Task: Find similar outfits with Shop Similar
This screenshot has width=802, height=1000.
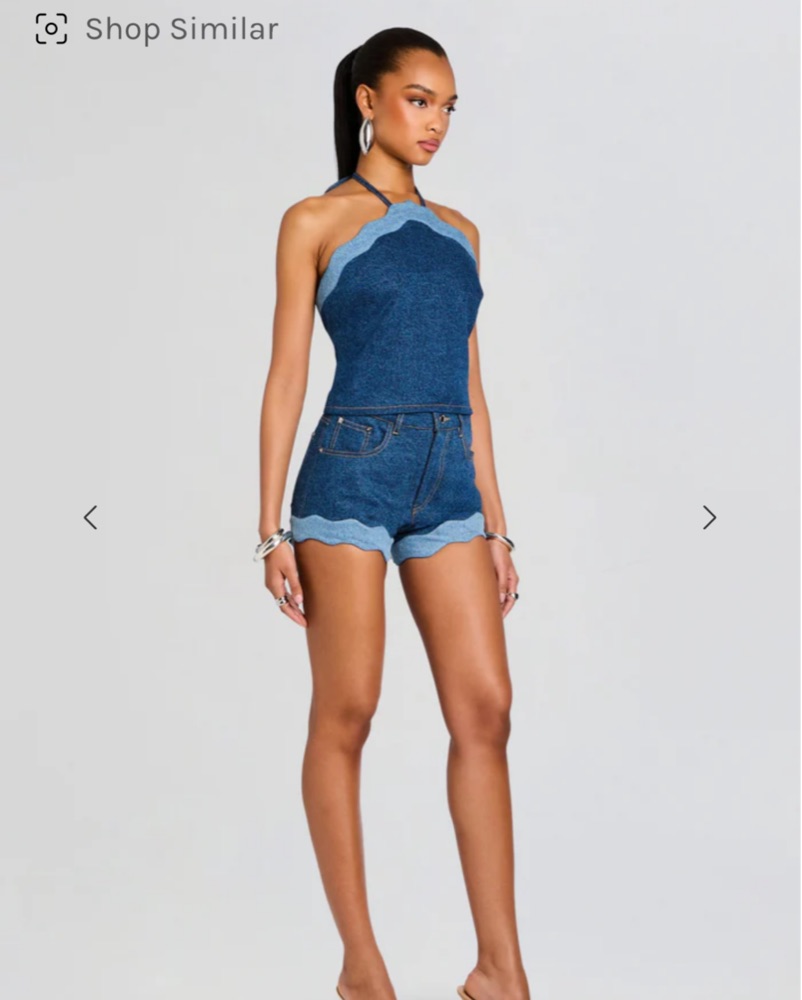Action: 183,29
